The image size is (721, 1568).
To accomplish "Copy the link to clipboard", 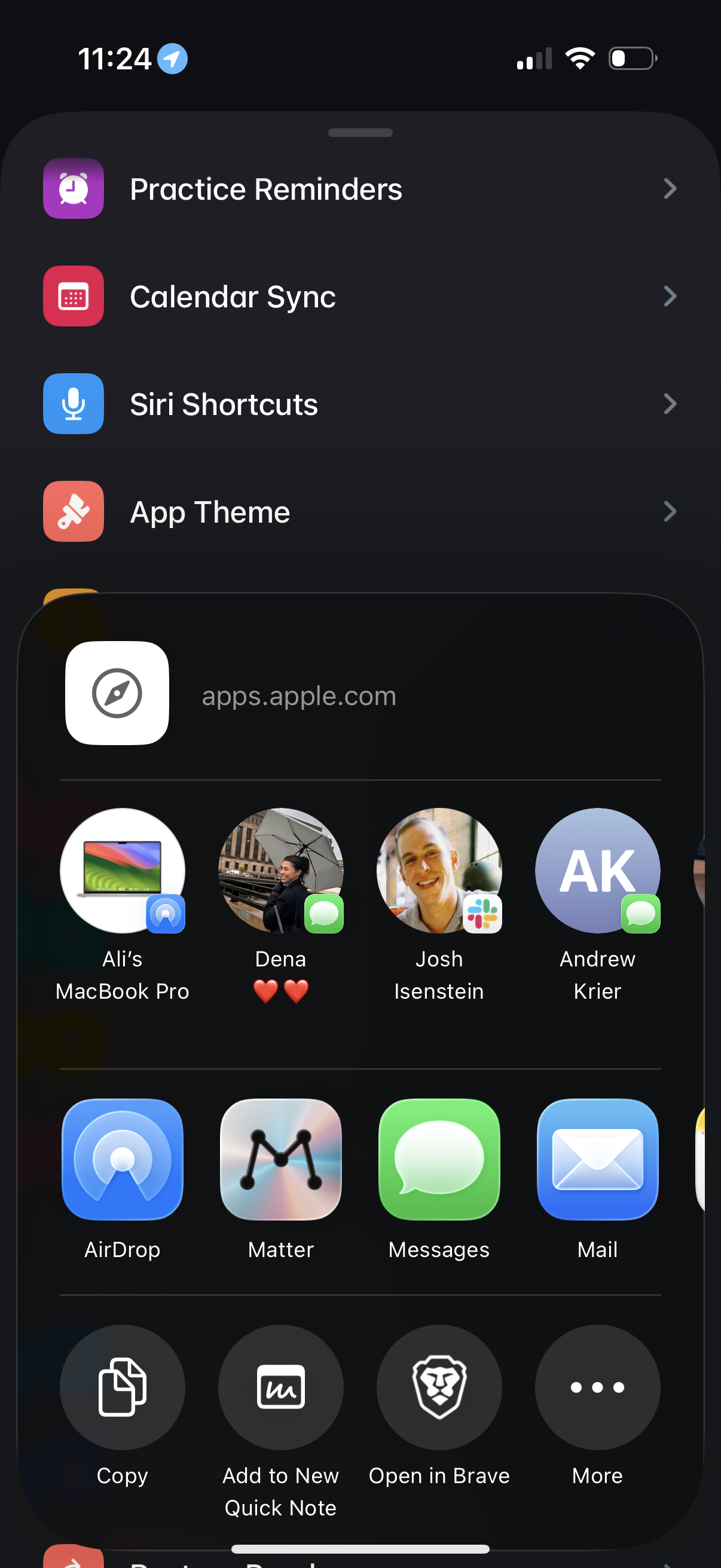I will tap(122, 1387).
